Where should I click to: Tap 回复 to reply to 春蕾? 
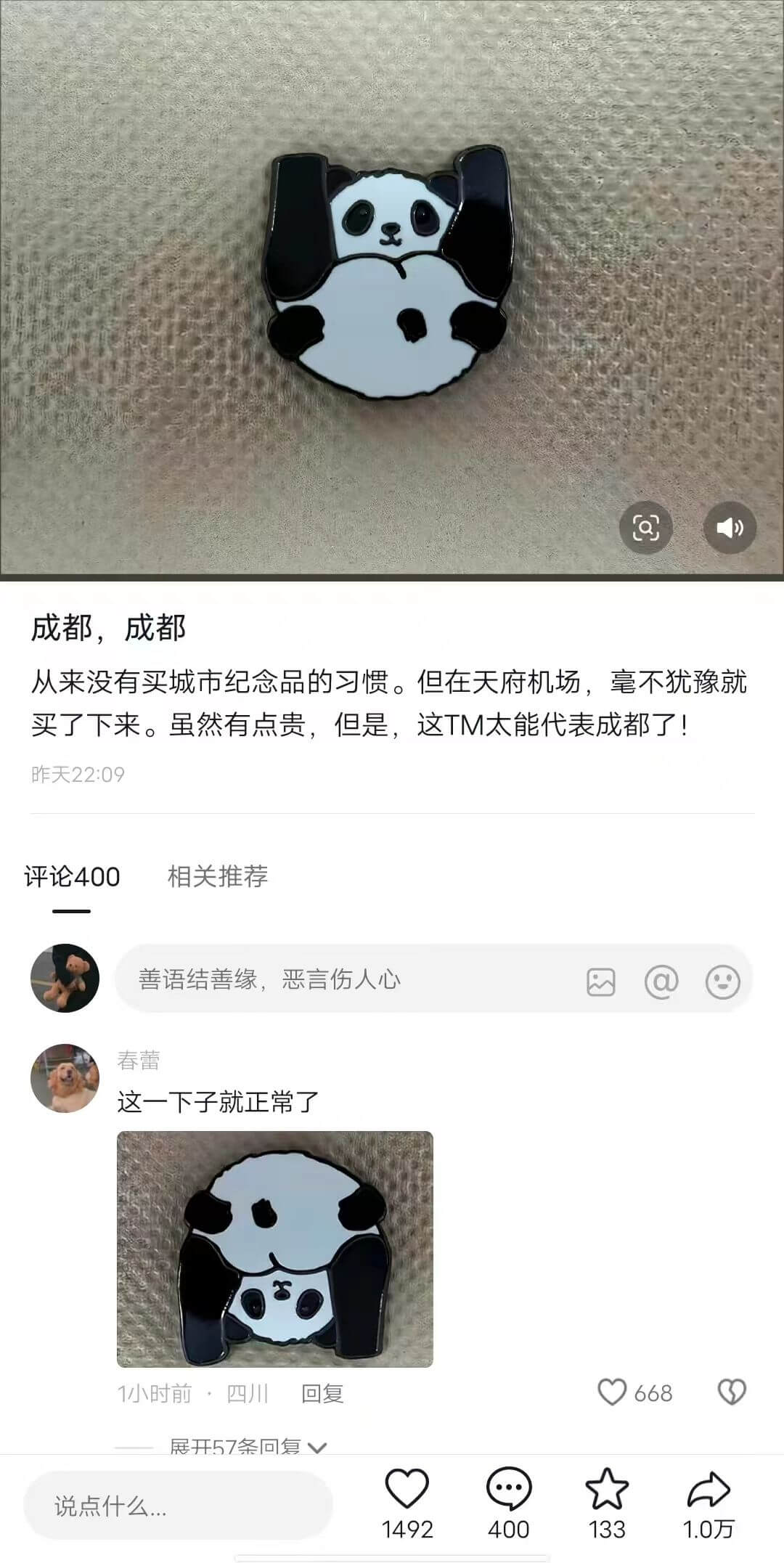(324, 1394)
